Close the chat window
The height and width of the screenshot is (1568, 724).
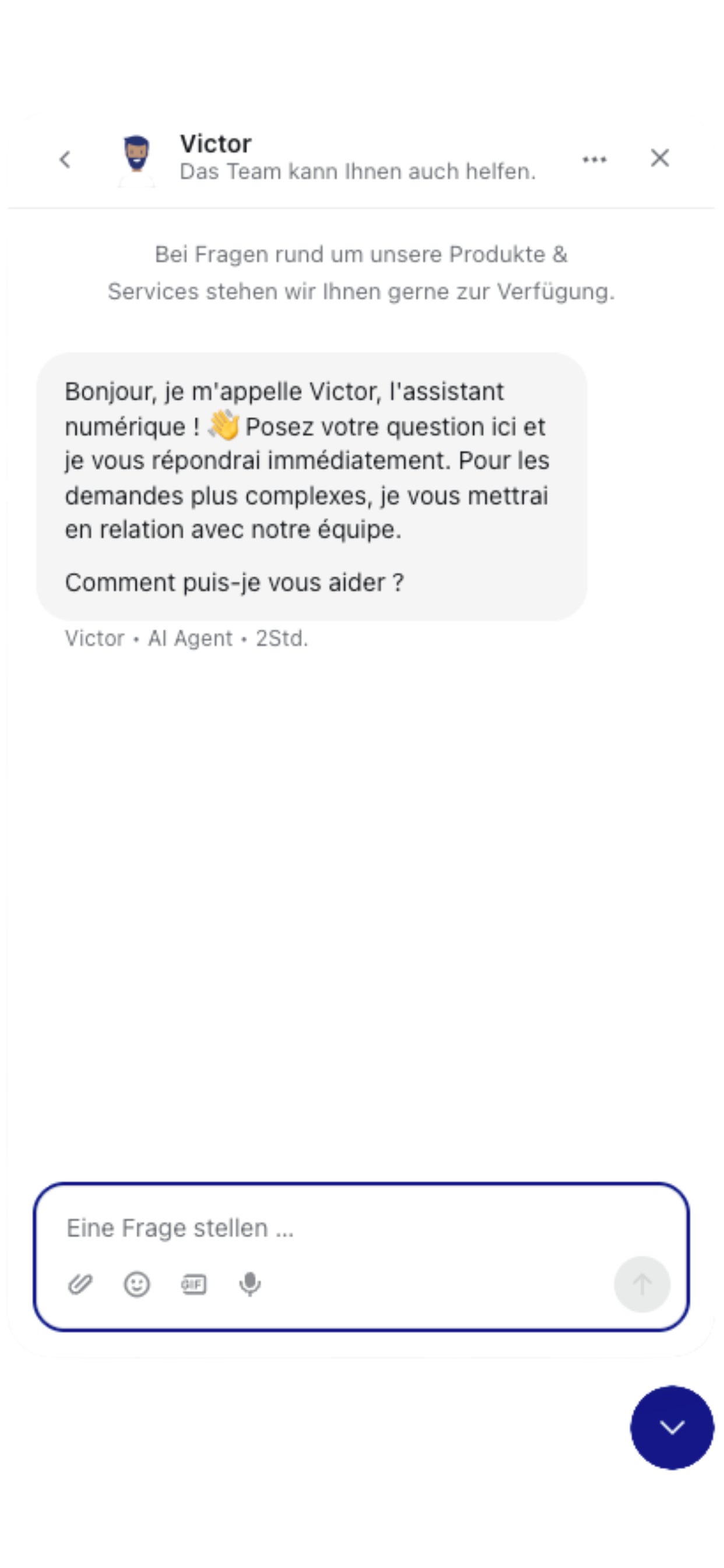coord(659,158)
